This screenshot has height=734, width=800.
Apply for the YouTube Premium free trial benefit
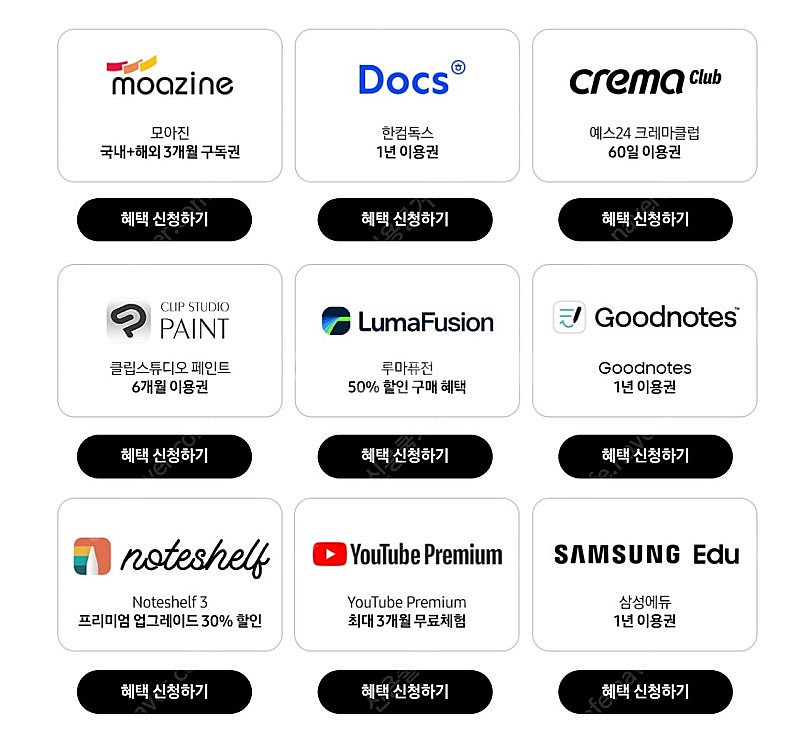coord(405,691)
